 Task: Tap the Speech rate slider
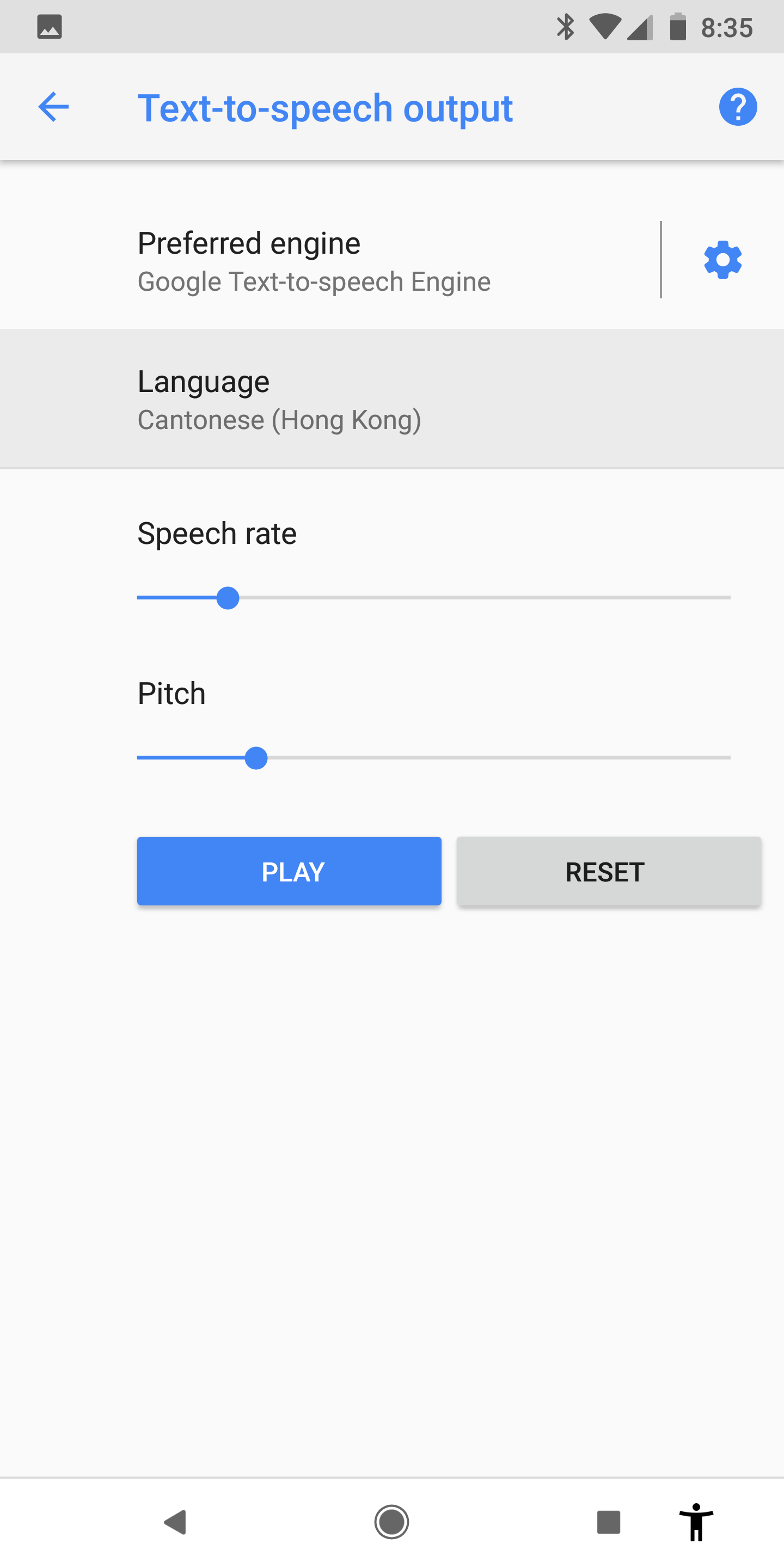pos(433,598)
